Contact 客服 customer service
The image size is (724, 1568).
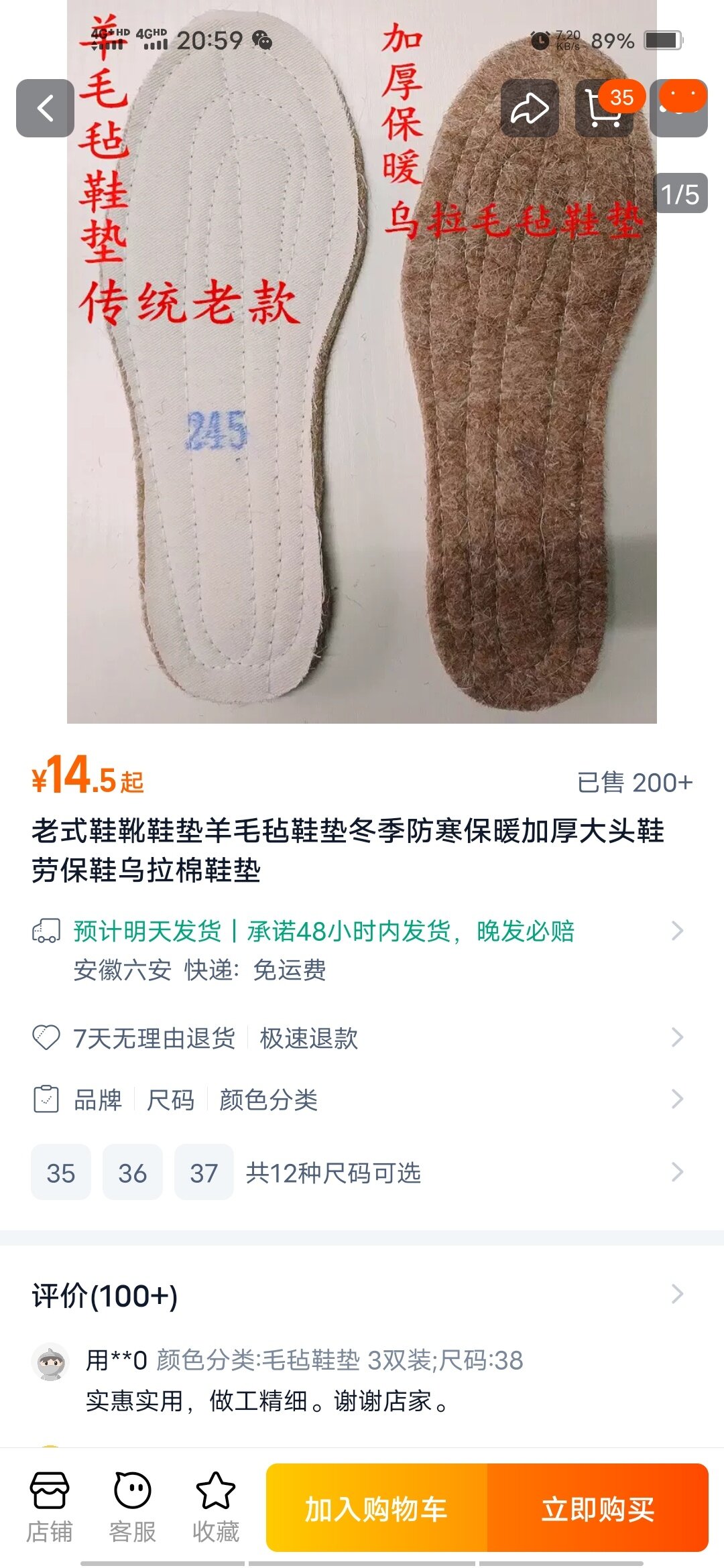[x=133, y=1508]
